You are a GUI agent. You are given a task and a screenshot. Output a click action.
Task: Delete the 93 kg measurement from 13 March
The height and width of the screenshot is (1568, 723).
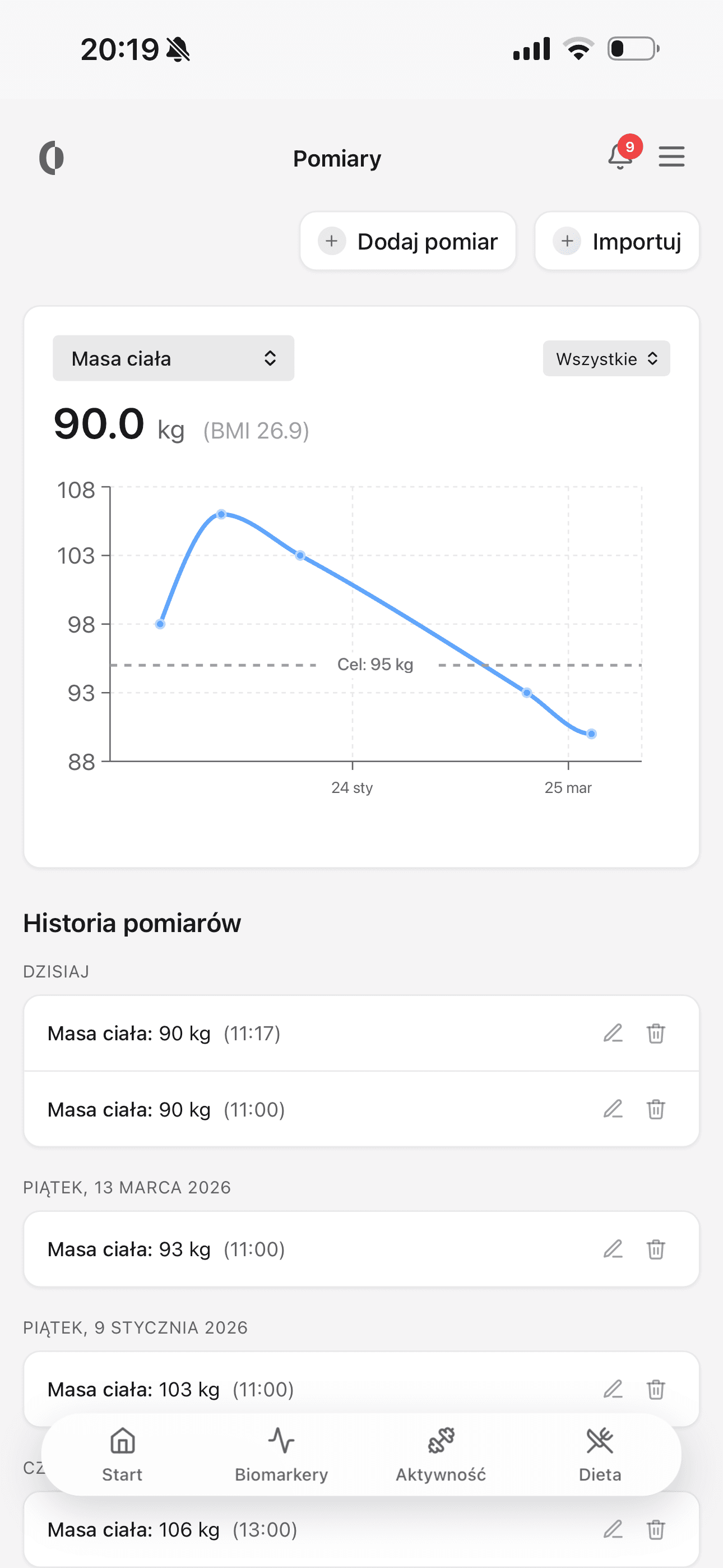tap(656, 1249)
